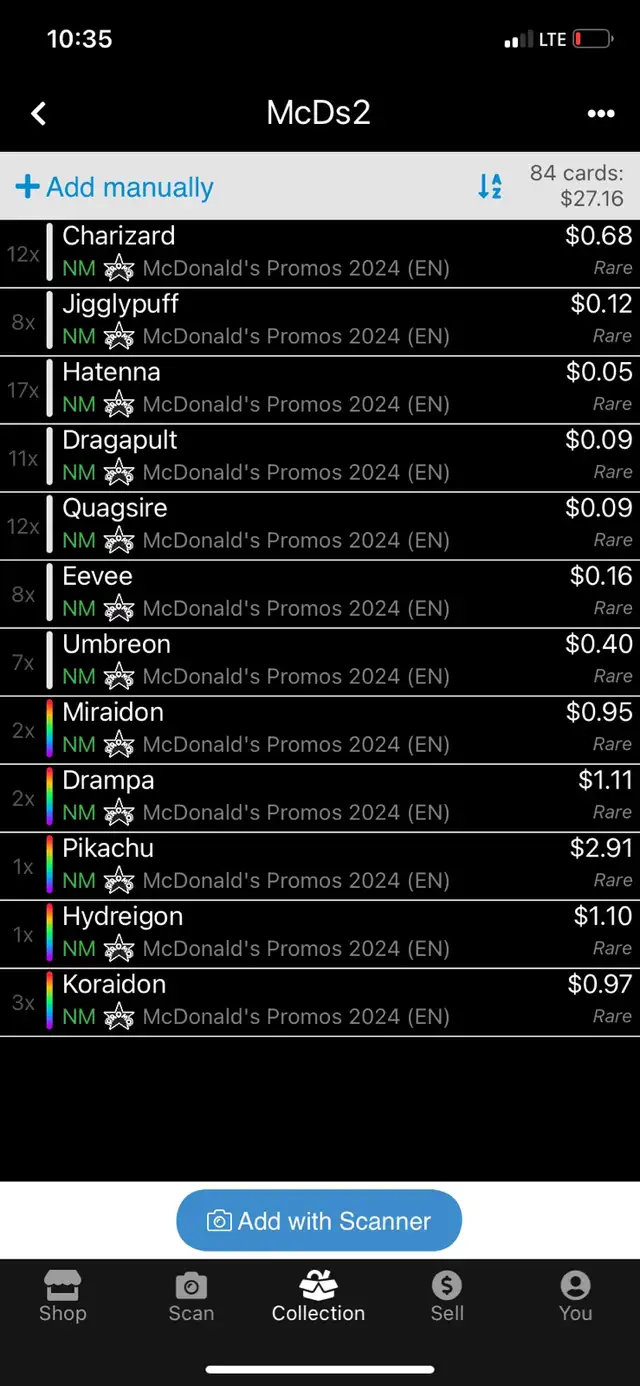Open the You profile tab
640x1386 pixels.
575,1297
